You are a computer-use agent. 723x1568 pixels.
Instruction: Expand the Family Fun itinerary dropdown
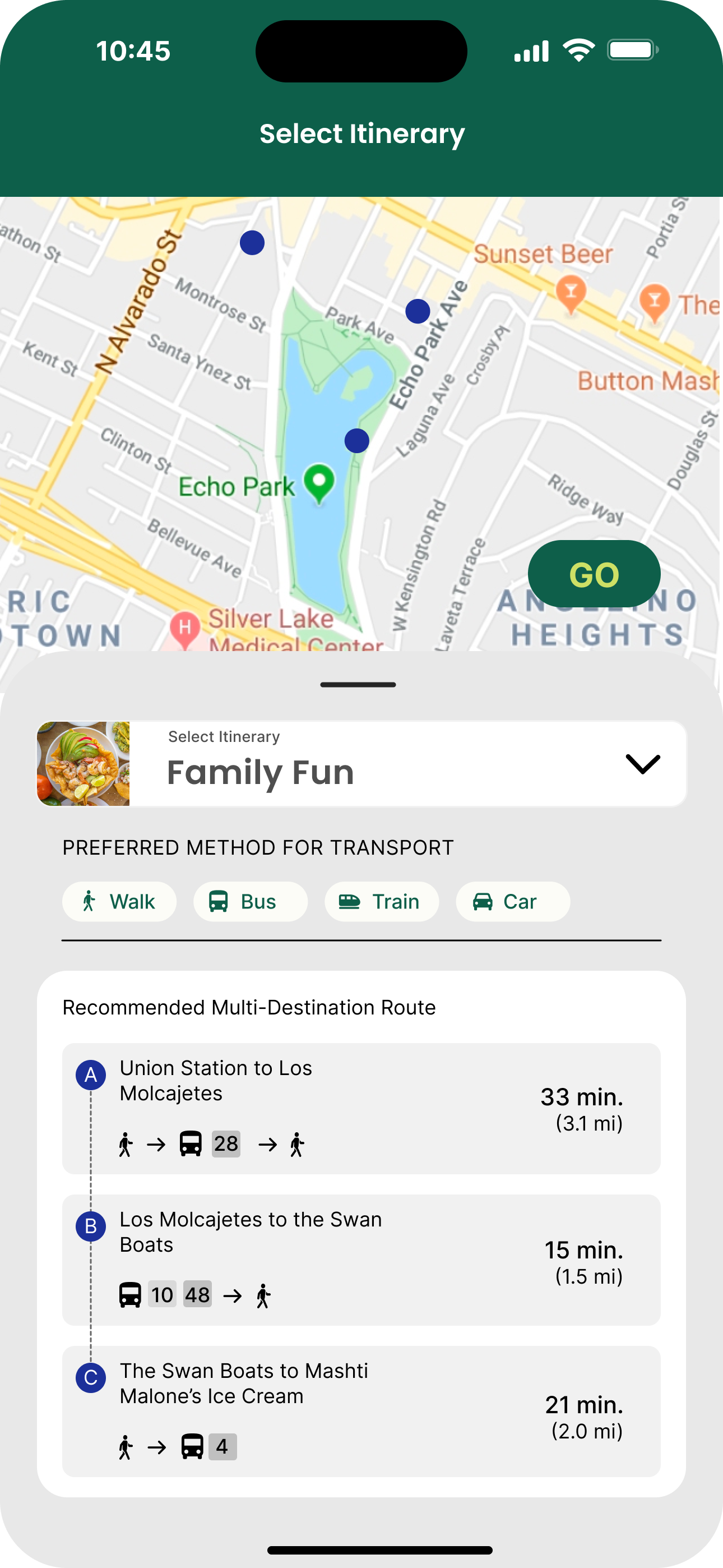coord(642,764)
